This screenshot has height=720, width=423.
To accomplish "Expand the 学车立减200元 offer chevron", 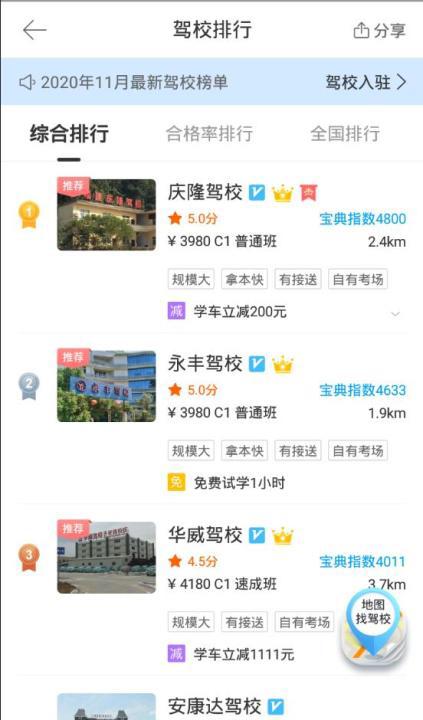I will click(395, 314).
